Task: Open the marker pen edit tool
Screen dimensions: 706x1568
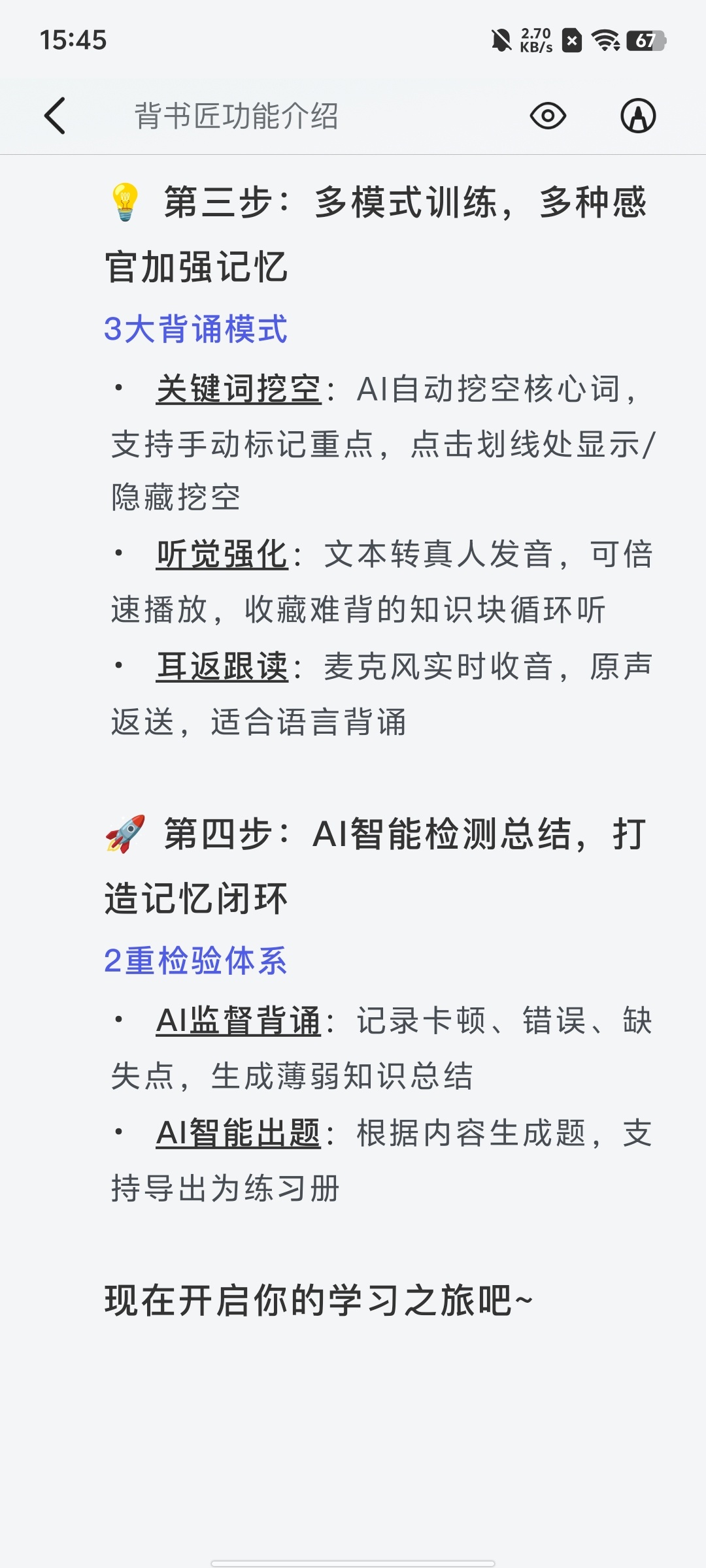Action: pyautogui.click(x=637, y=116)
